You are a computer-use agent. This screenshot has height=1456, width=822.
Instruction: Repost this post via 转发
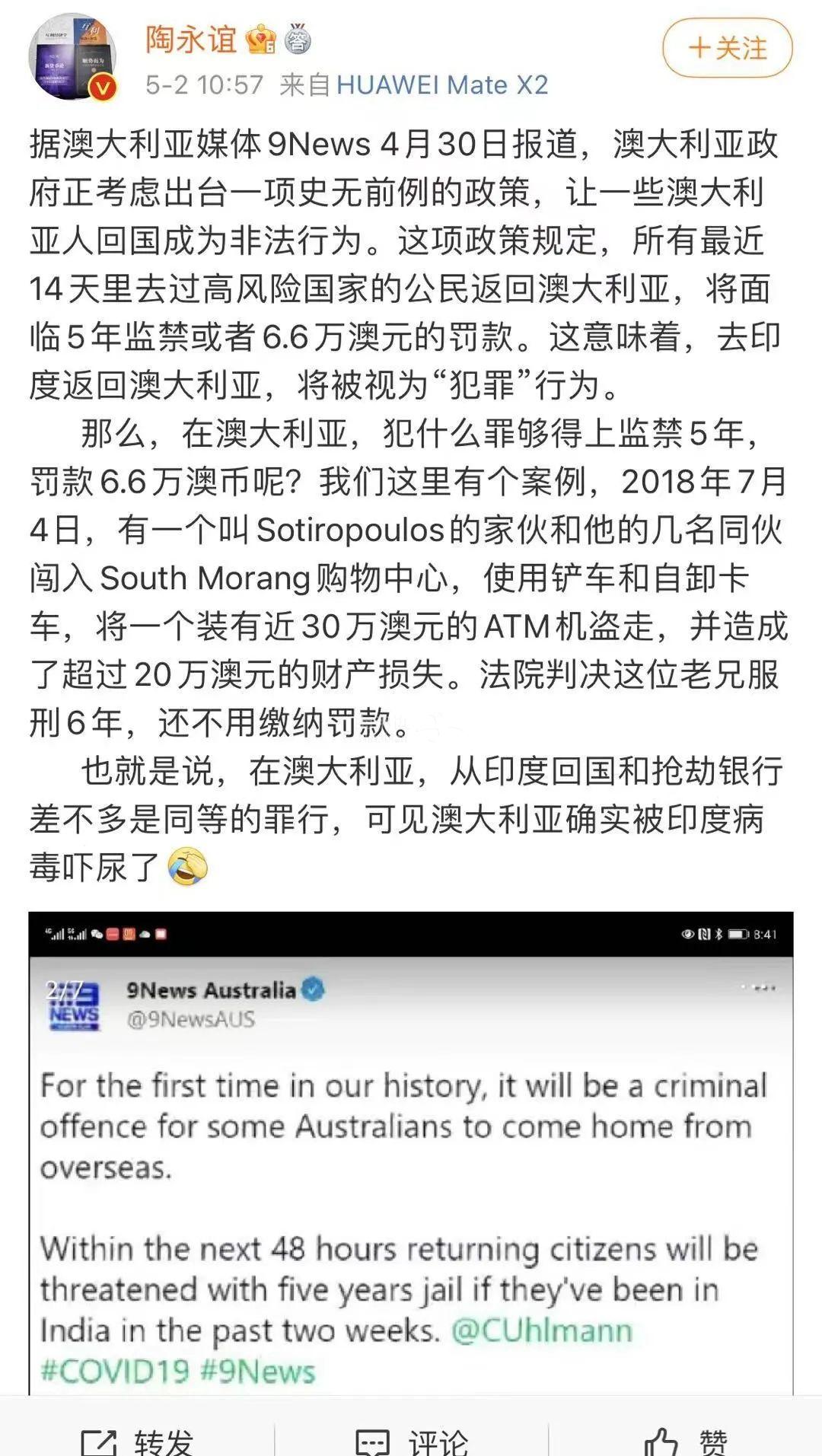pyautogui.click(x=137, y=1438)
